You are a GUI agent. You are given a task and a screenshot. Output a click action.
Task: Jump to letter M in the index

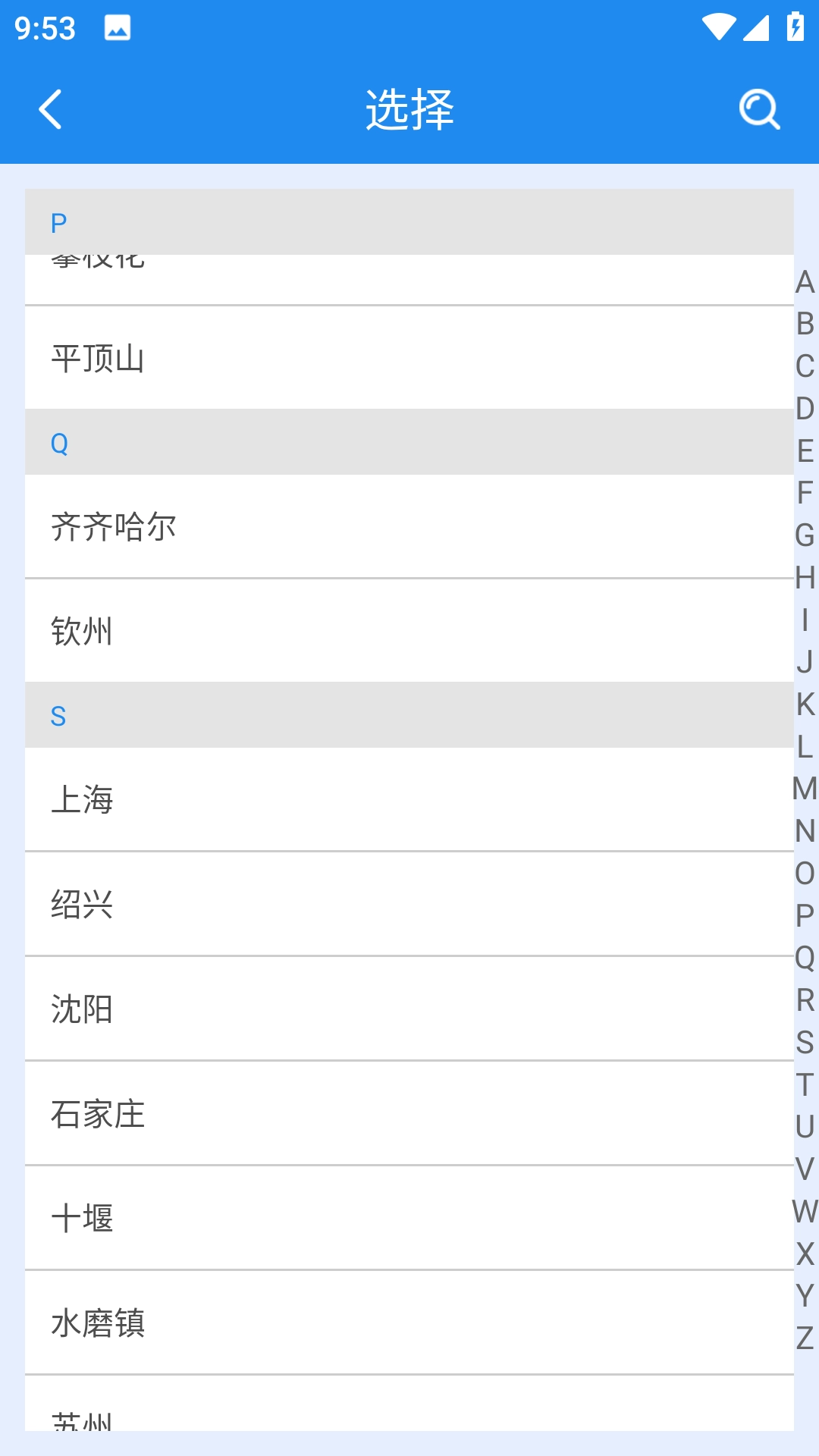click(805, 789)
